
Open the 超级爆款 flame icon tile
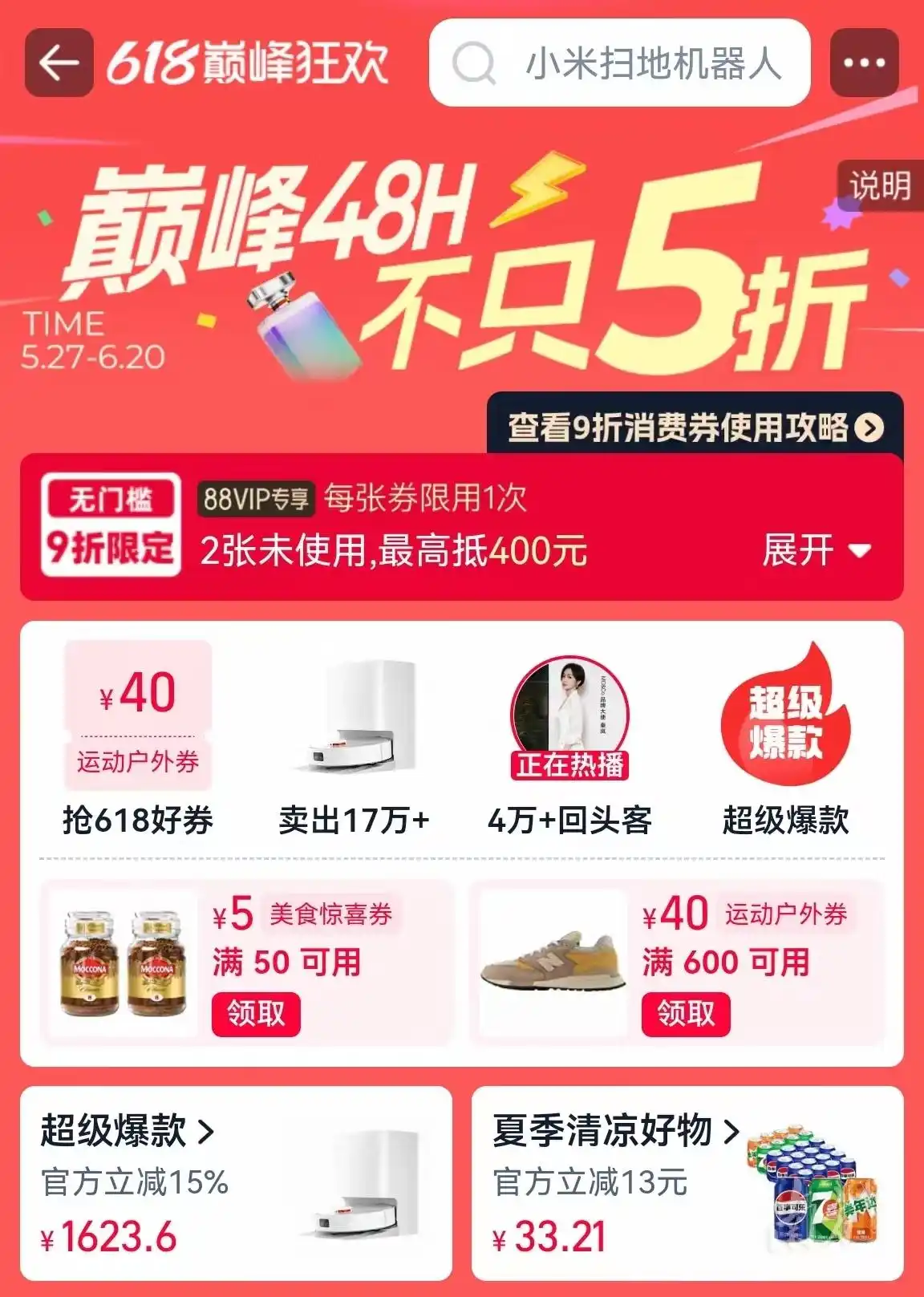pos(785,738)
